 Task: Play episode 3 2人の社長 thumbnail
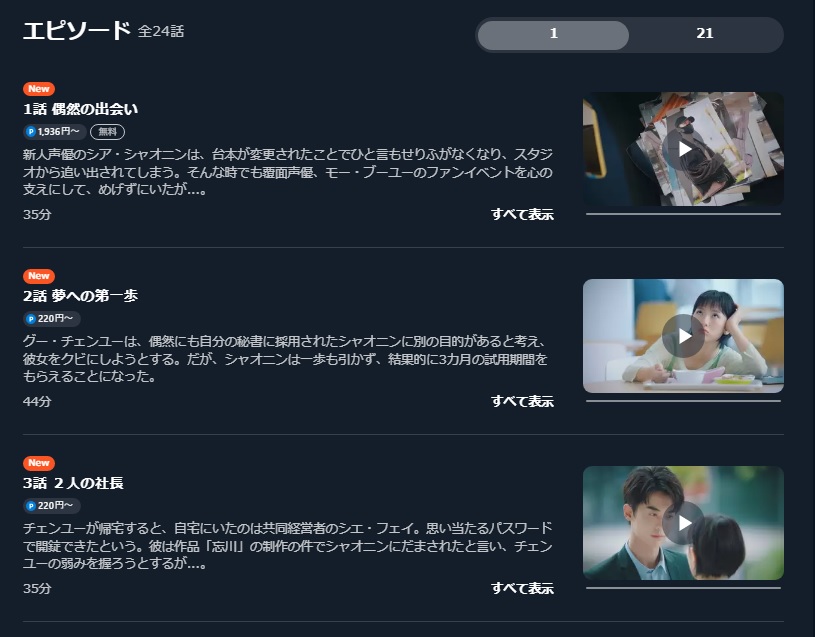click(x=683, y=522)
